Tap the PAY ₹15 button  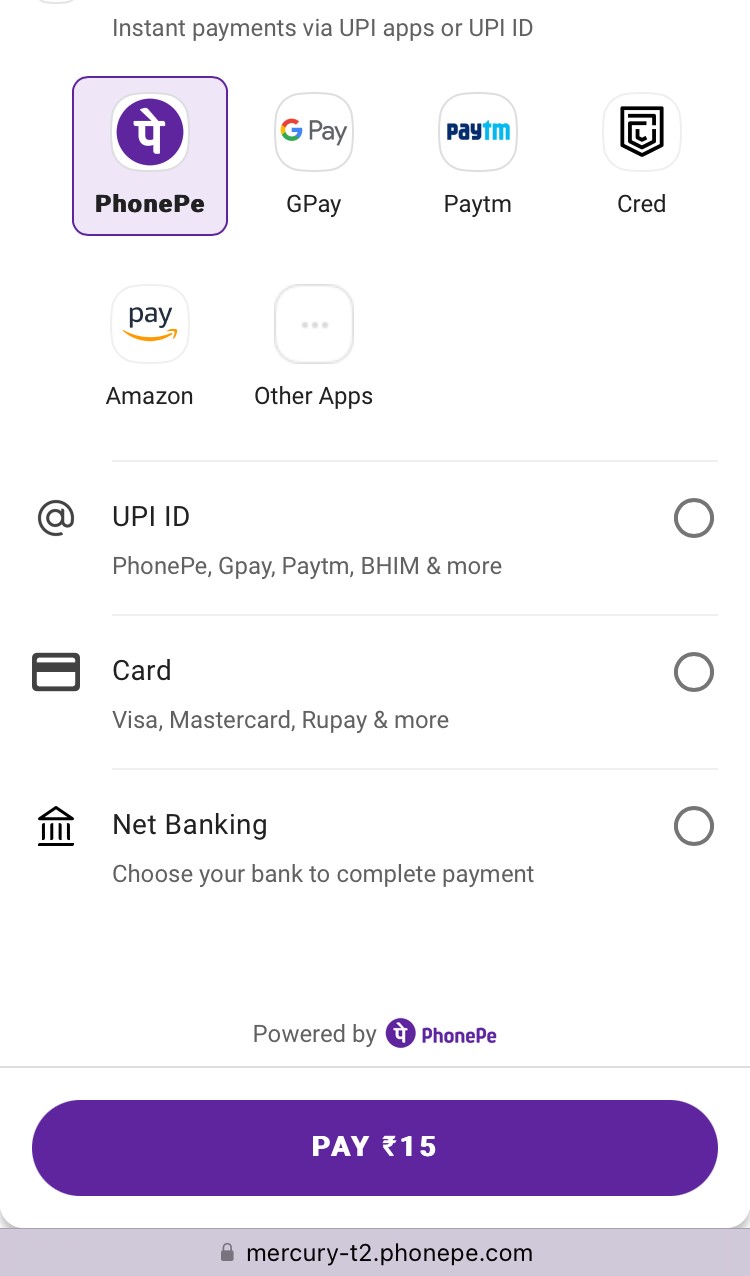point(375,1147)
